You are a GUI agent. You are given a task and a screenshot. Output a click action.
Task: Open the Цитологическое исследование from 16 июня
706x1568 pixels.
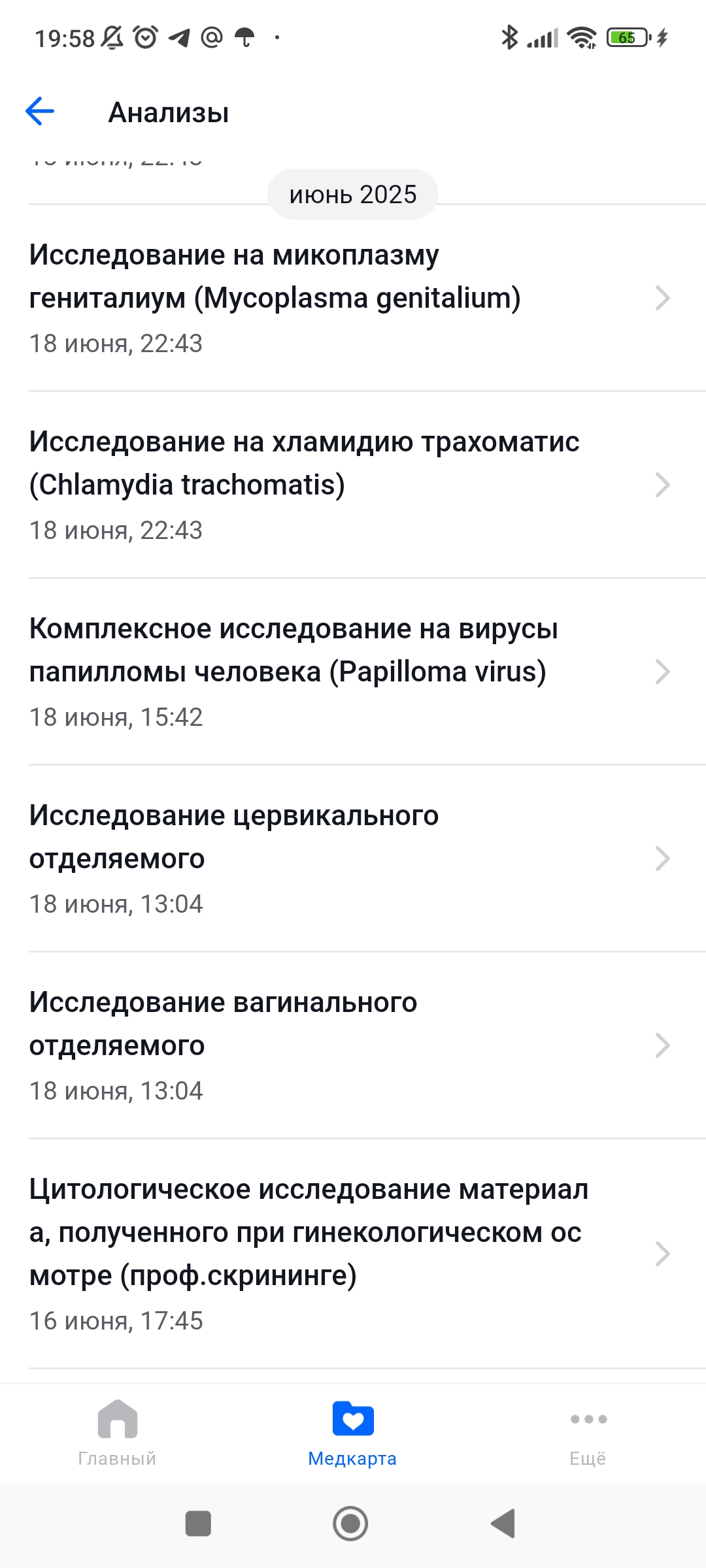click(x=353, y=1254)
